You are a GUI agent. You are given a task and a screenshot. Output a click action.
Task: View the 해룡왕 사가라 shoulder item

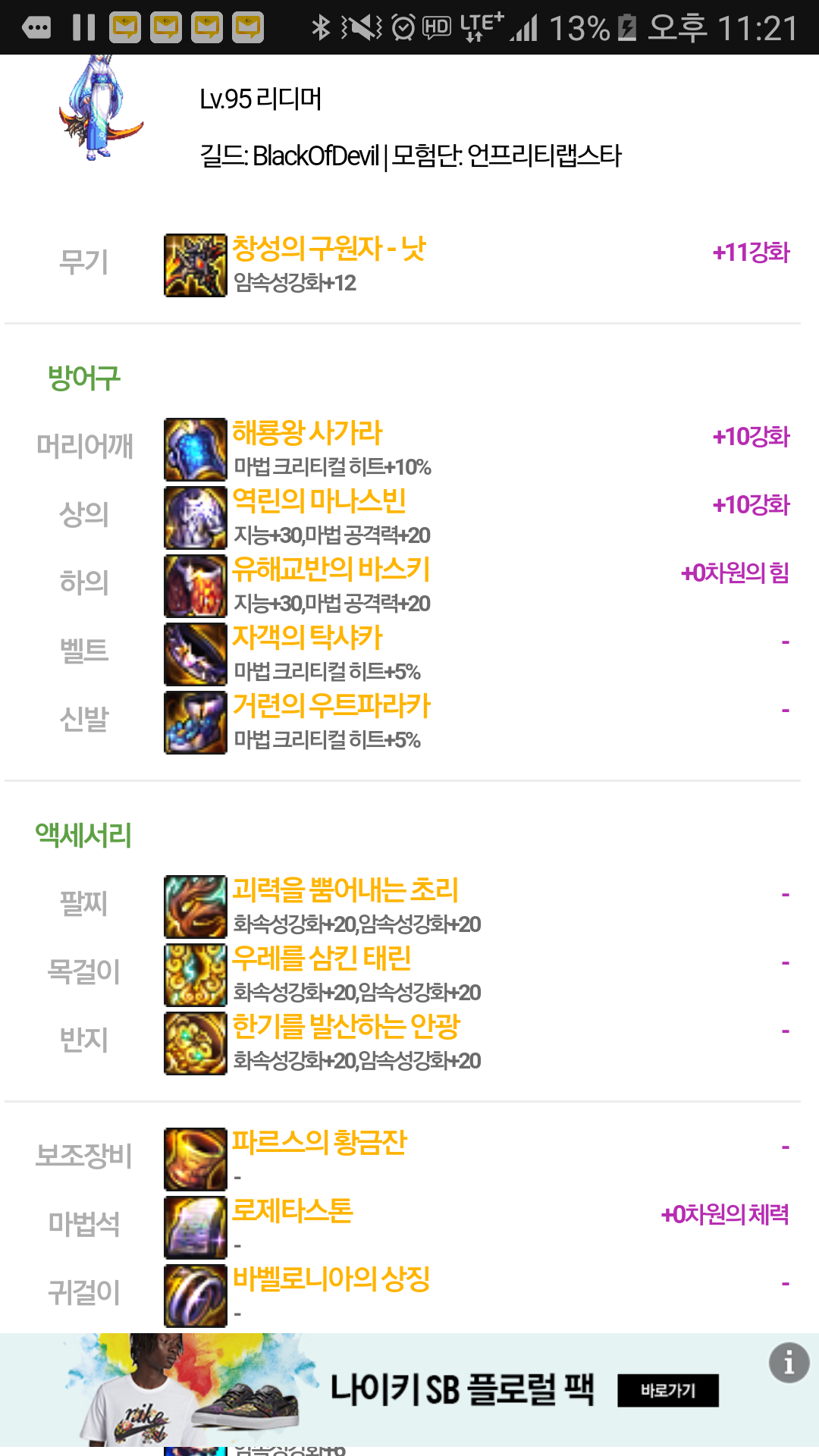[x=307, y=433]
